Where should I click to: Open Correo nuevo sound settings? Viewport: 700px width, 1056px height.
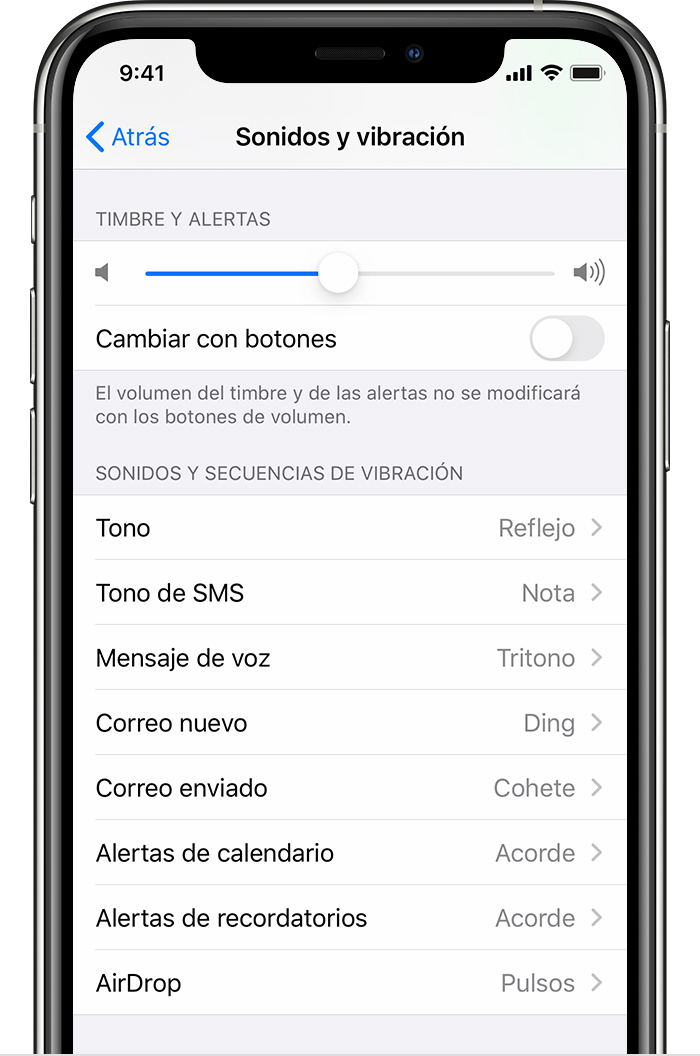coord(350,723)
